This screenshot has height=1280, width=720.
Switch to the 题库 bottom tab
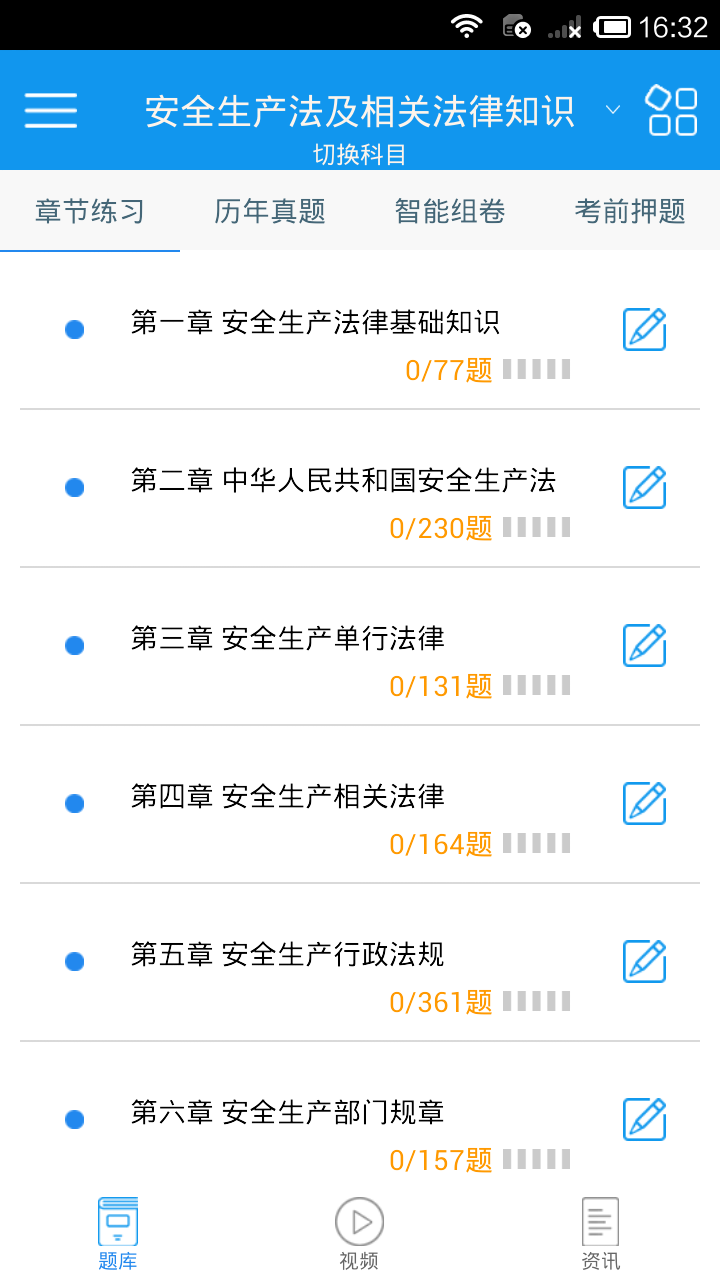coord(118,1234)
